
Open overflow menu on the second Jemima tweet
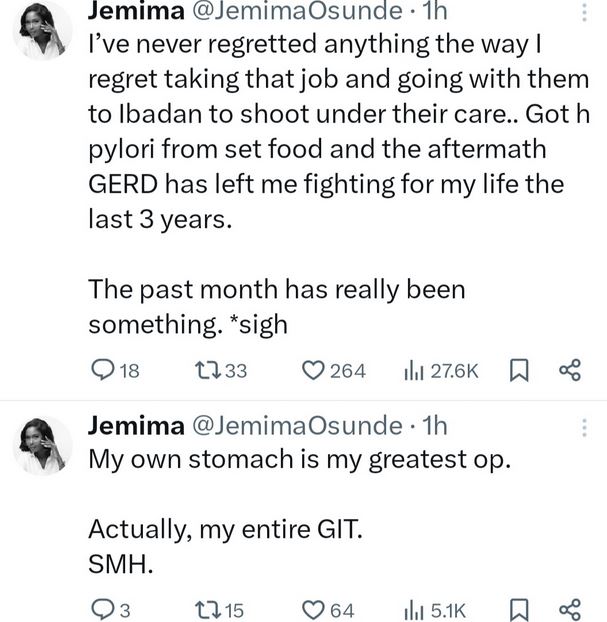pyautogui.click(x=585, y=427)
